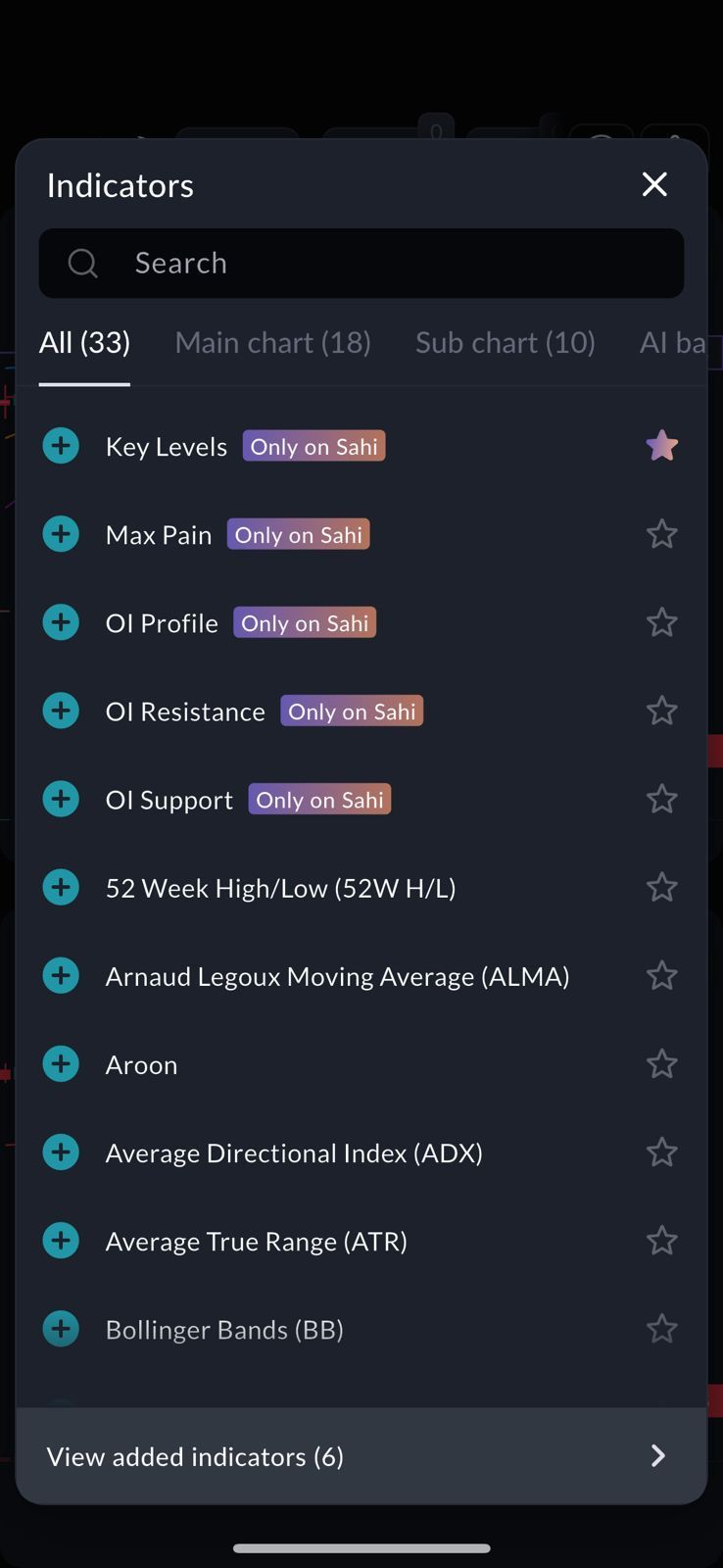Close the Indicators panel
The width and height of the screenshot is (723, 1568).
(654, 184)
